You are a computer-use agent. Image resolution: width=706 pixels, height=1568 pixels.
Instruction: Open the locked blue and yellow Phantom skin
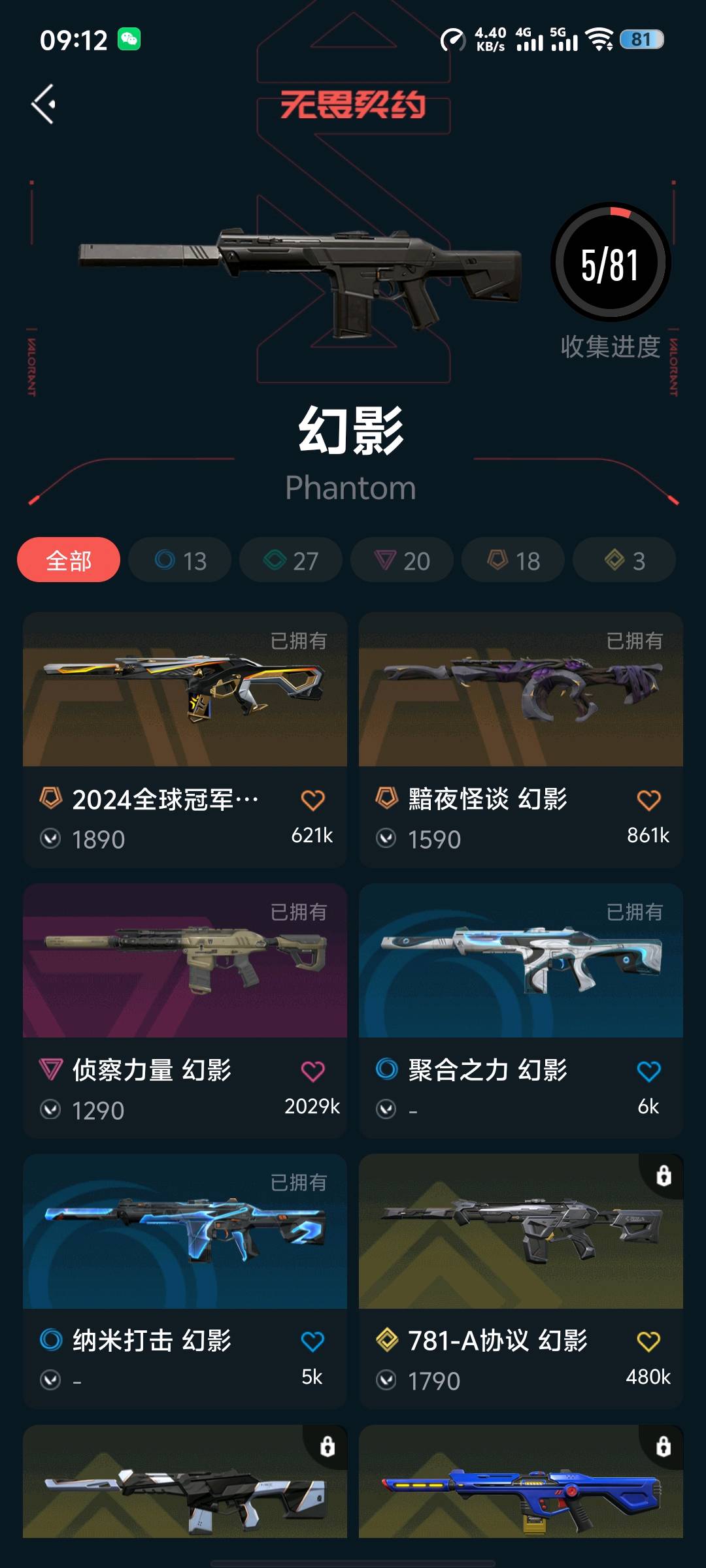(521, 1490)
